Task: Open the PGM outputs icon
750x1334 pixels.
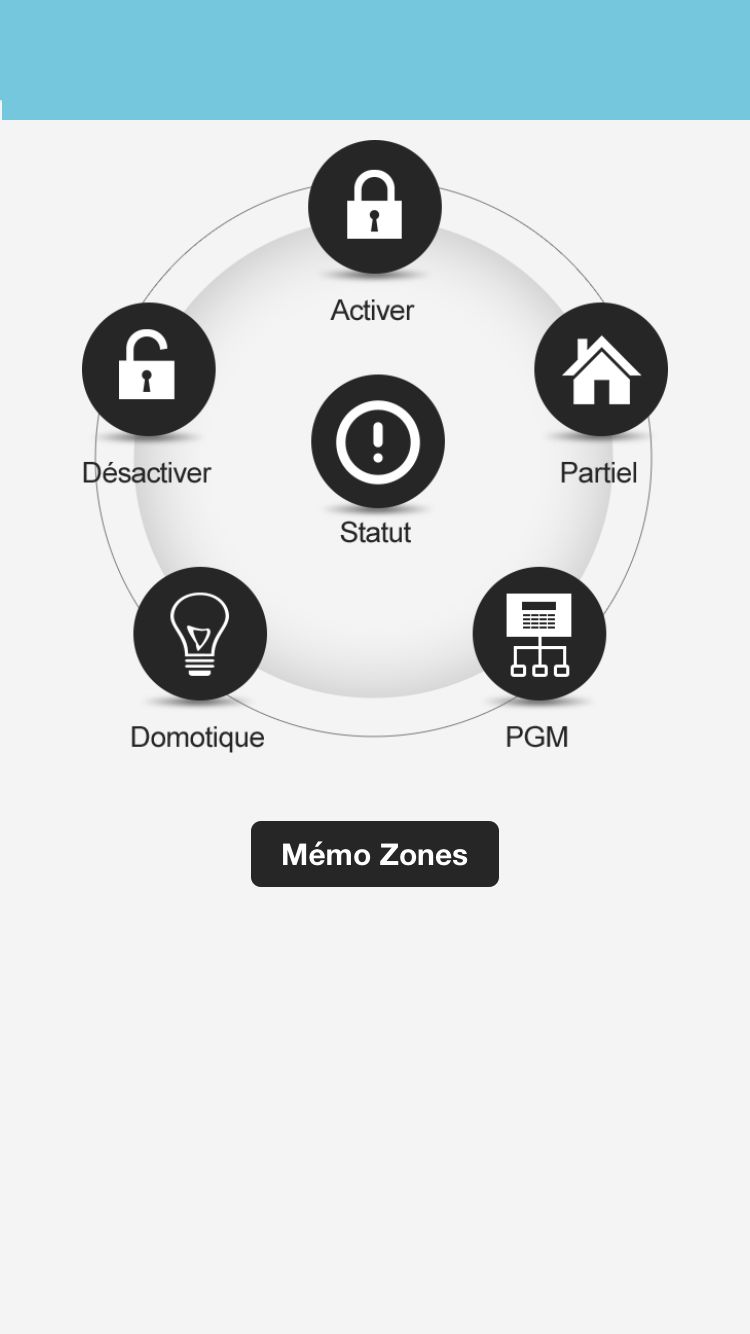Action: 539,634
